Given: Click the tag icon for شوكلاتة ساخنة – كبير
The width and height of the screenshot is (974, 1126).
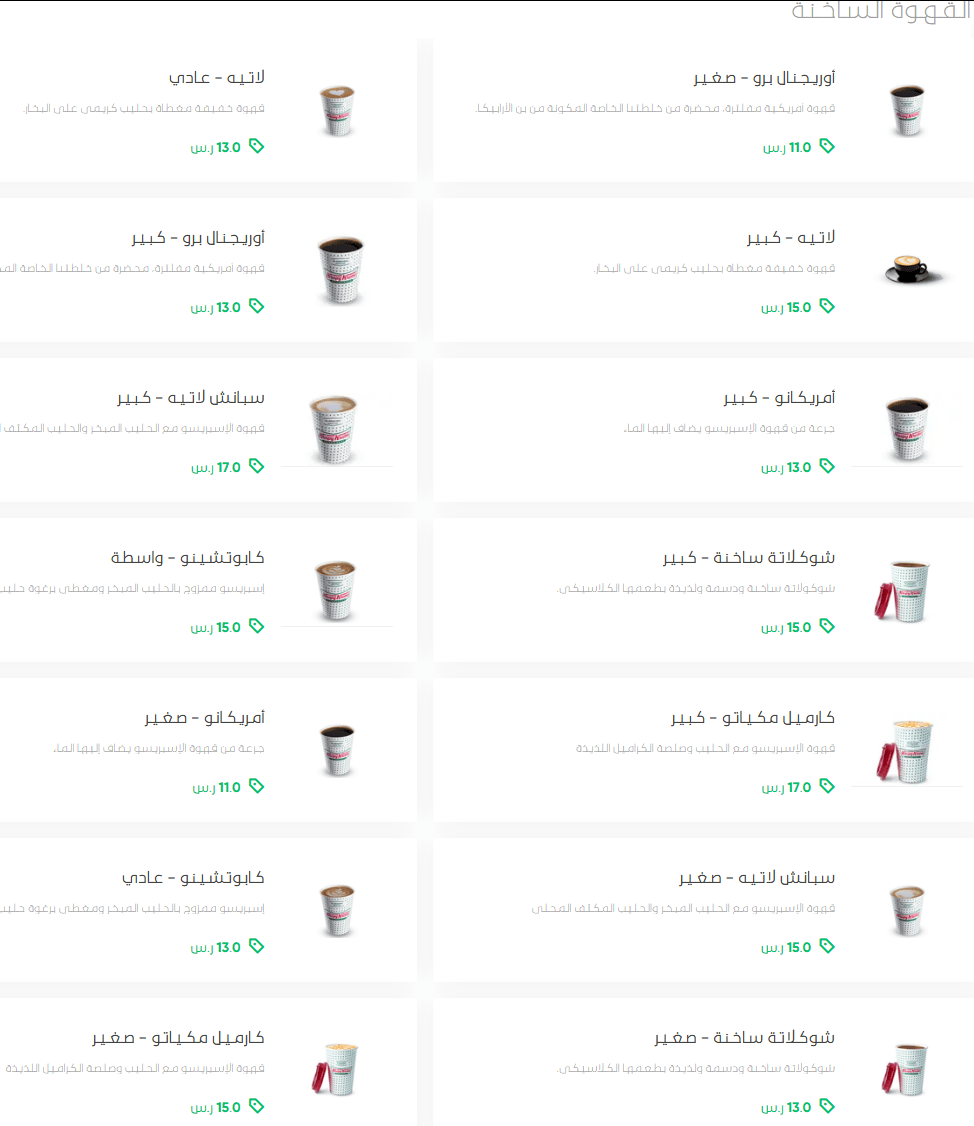Looking at the screenshot, I should 826,626.
